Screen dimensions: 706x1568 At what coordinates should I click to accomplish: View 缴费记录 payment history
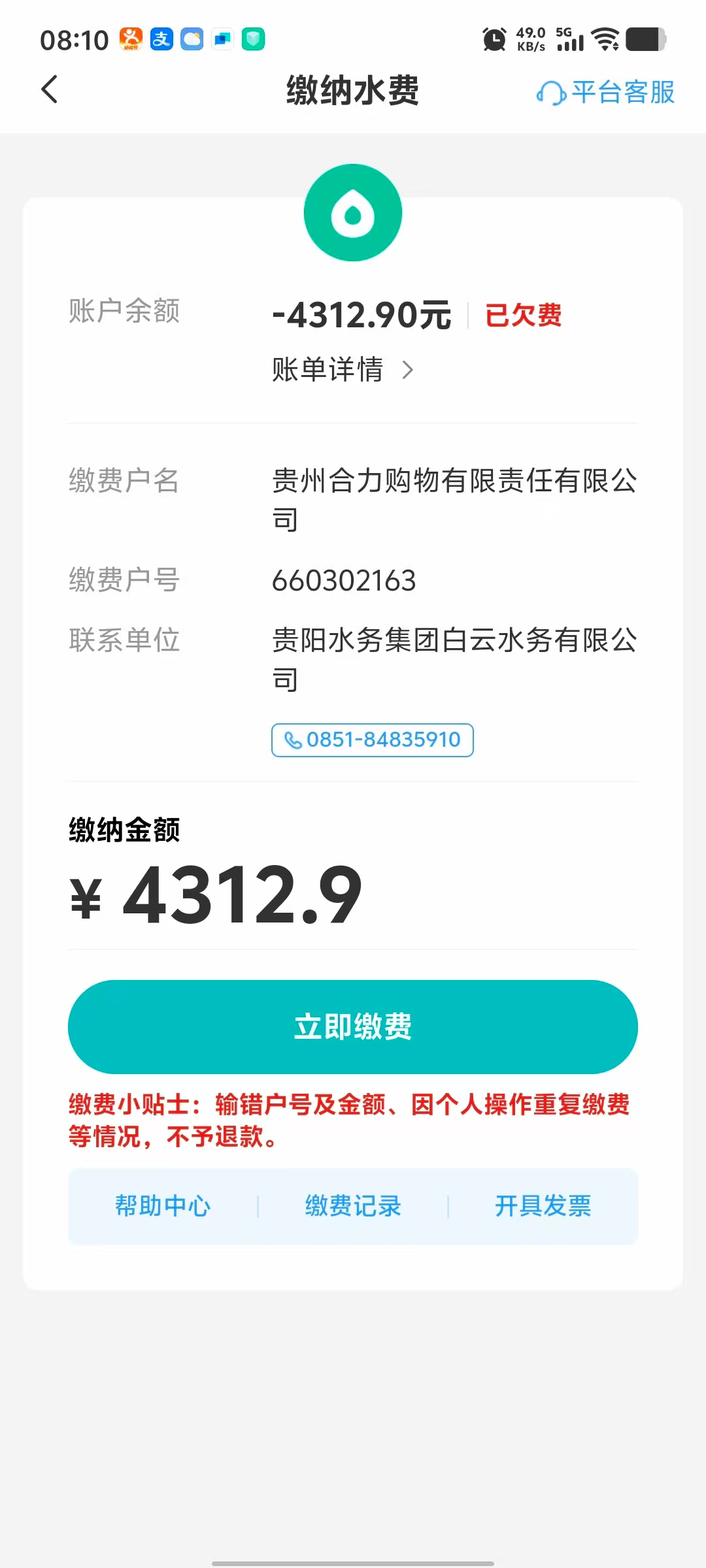[353, 1206]
